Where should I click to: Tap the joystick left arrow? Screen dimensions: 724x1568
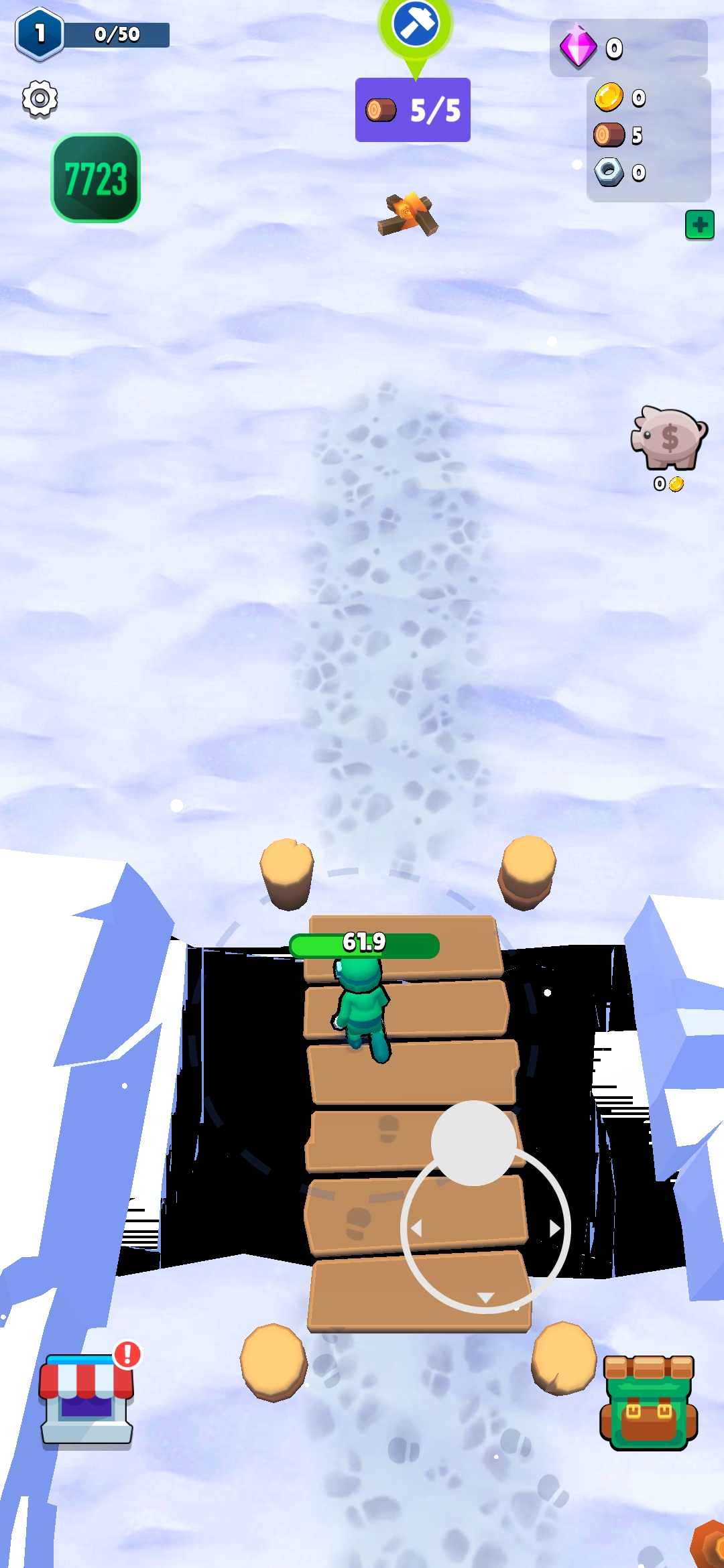pyautogui.click(x=416, y=1228)
